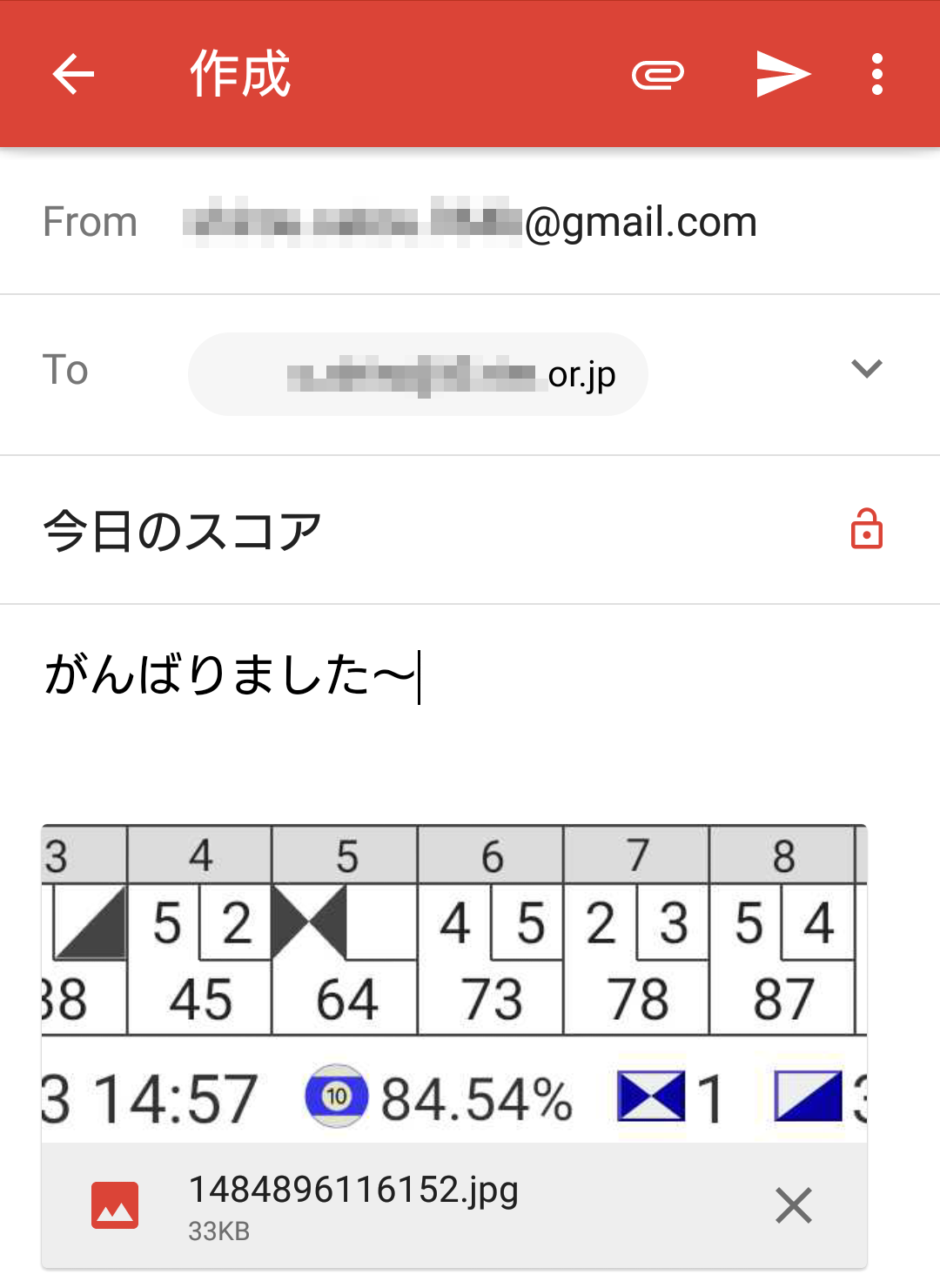Tap the red lock encryption icon
Screen dimensions: 940x1288
click(866, 529)
